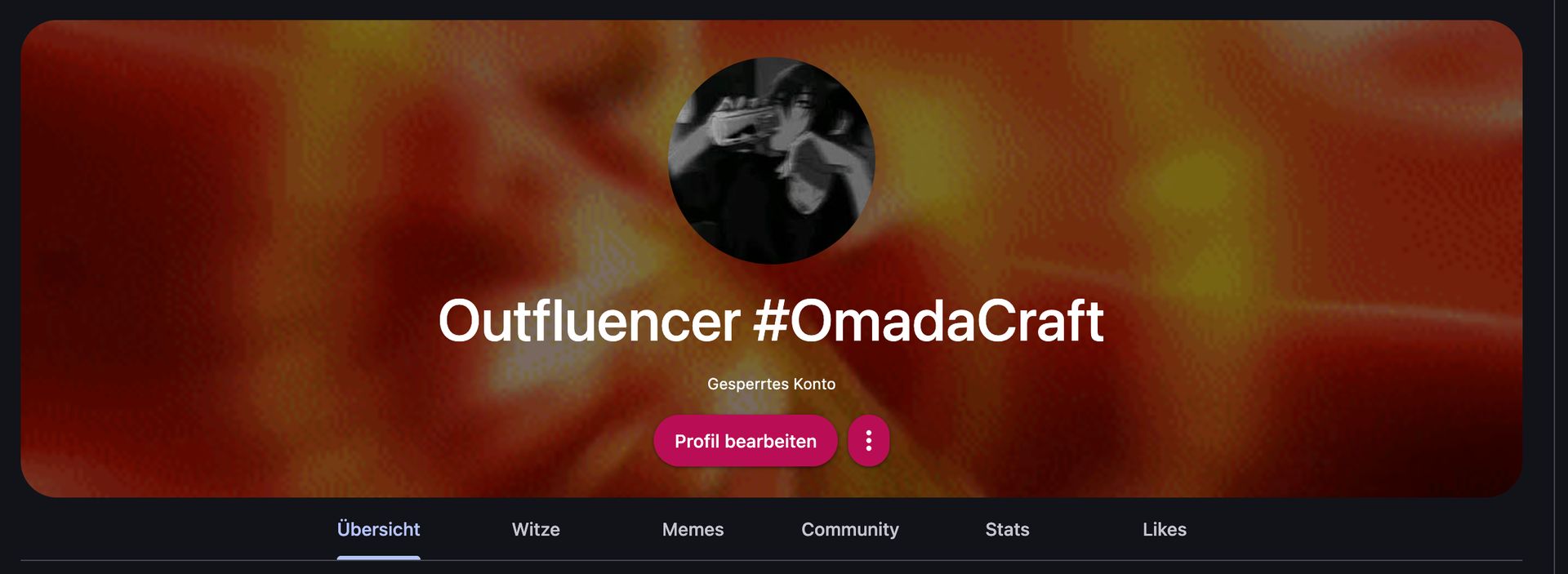Image resolution: width=1568 pixels, height=574 pixels.
Task: Open the Witze tab
Action: tap(536, 530)
